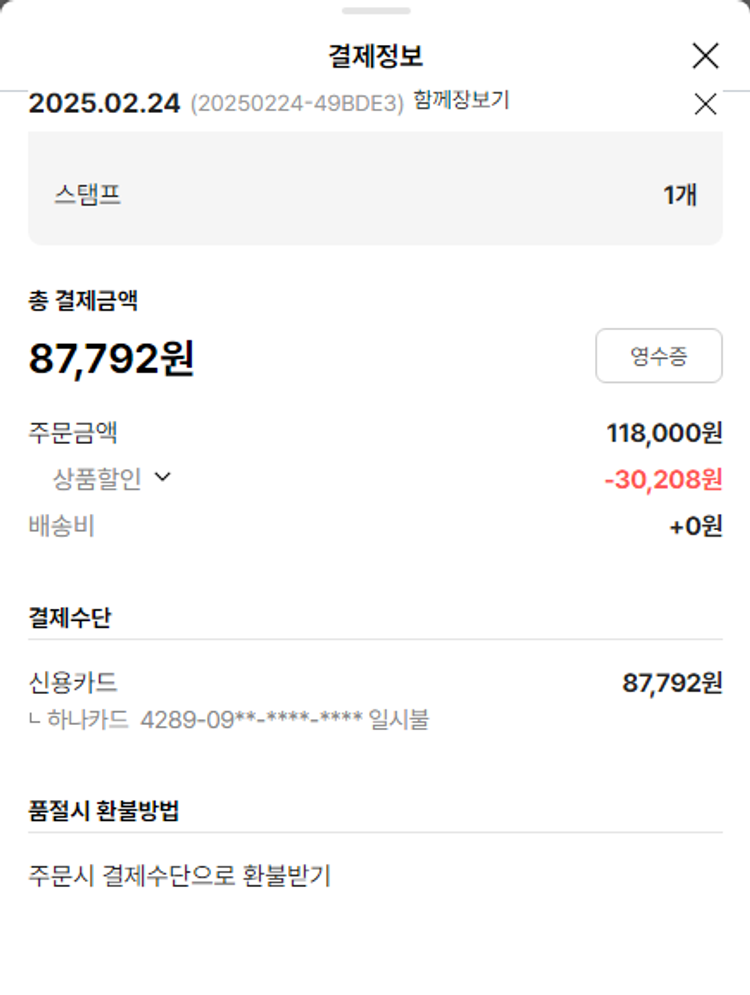Close the 결제정보 sheet
The image size is (750, 995).
(x=705, y=56)
